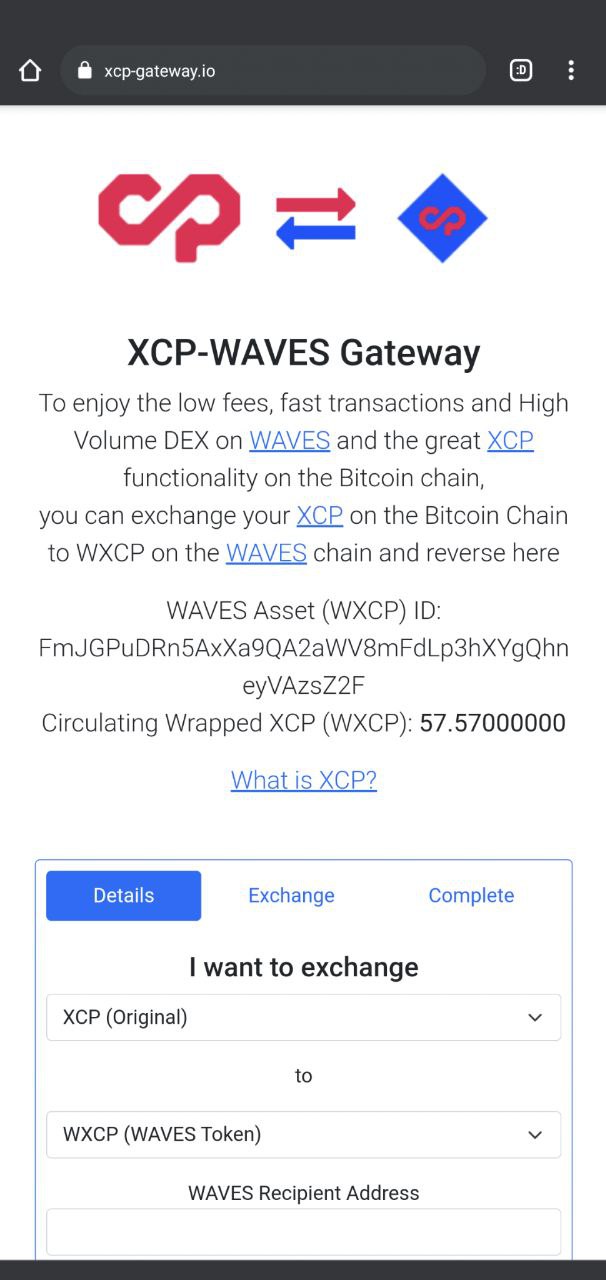Switch to the Exchange tab
Viewport: 606px width, 1280px height.
pyautogui.click(x=291, y=895)
